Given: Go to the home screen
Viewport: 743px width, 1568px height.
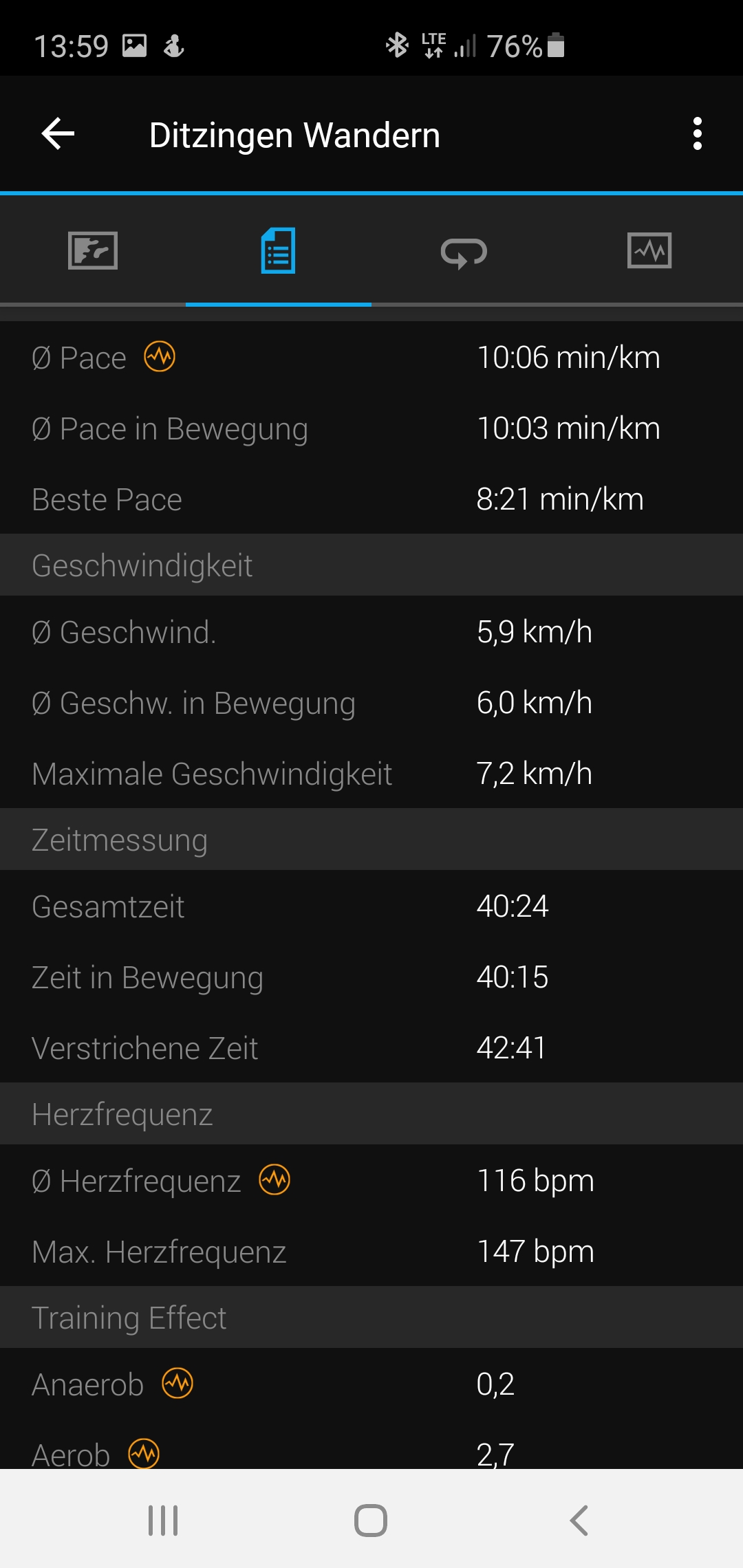Looking at the screenshot, I should point(371,1520).
